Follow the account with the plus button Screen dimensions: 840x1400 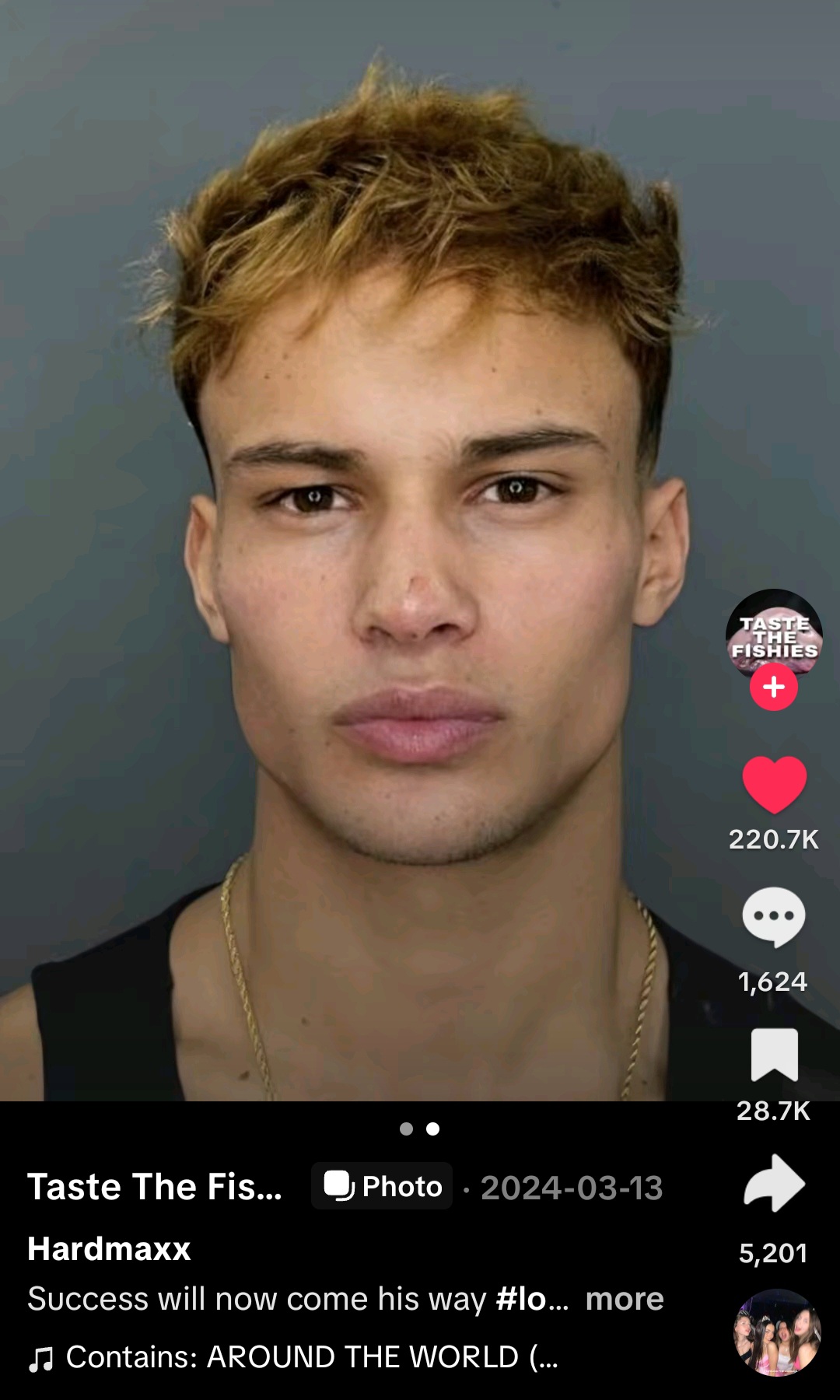774,688
